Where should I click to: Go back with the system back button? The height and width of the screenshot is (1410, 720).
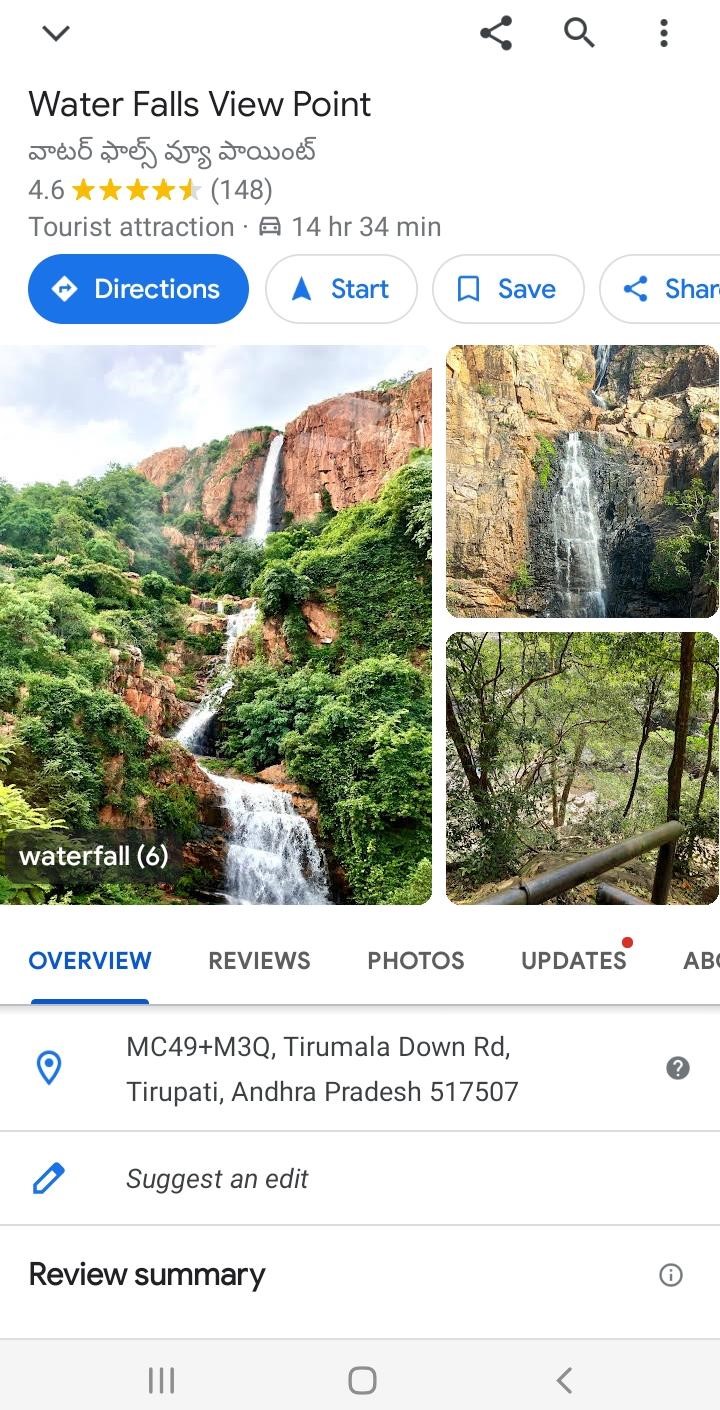point(564,1380)
